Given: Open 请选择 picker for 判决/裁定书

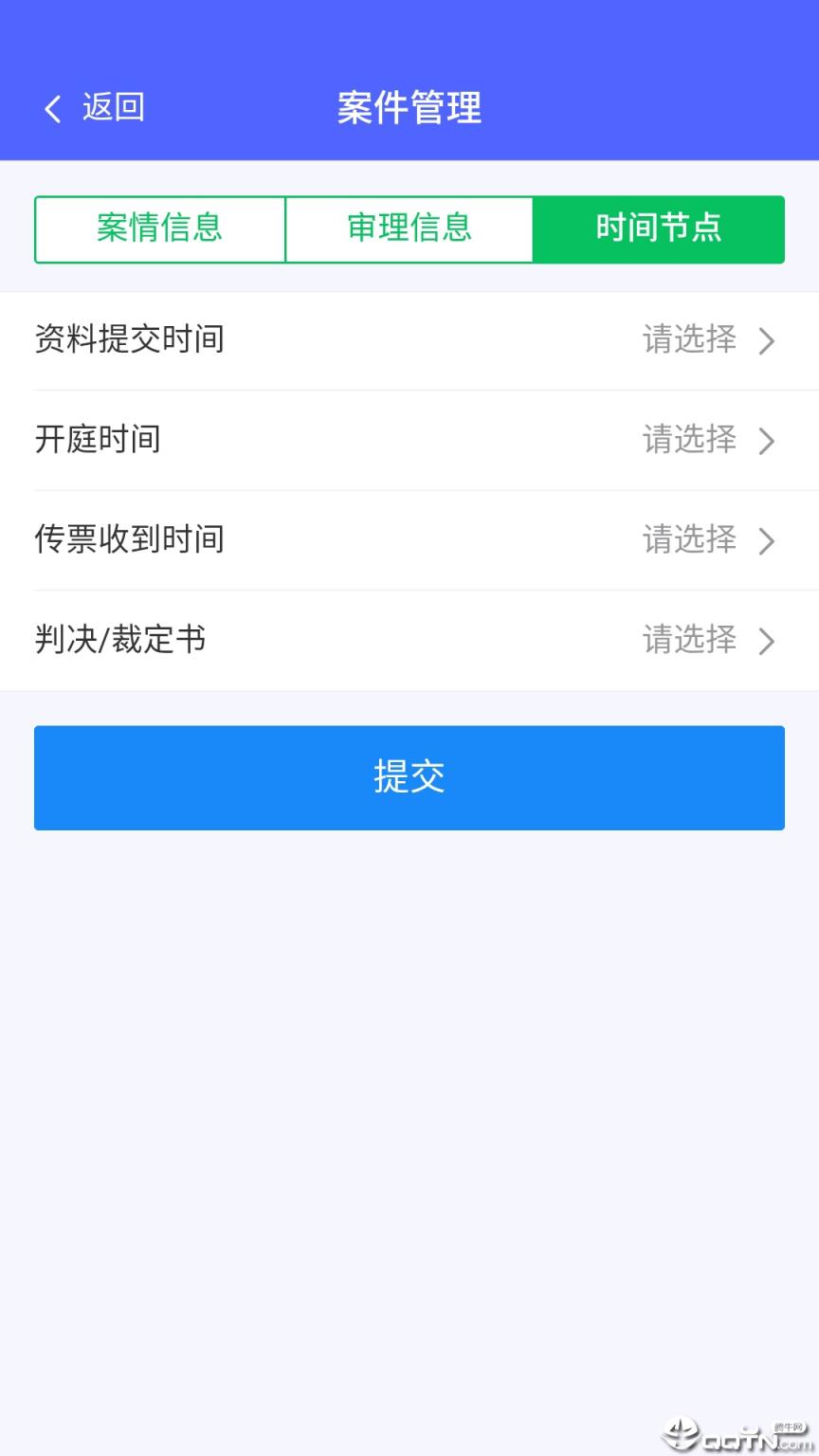Looking at the screenshot, I should (x=689, y=641).
